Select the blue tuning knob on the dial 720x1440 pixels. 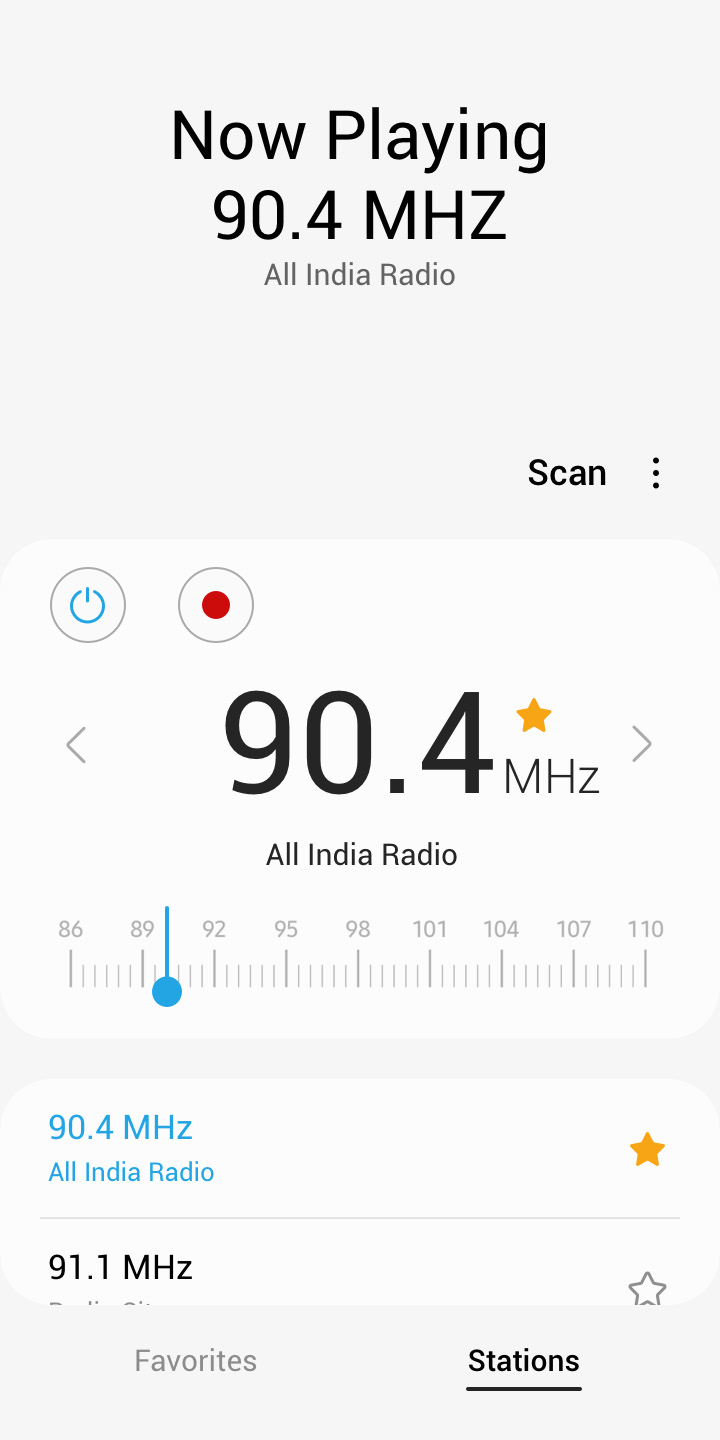pos(167,991)
